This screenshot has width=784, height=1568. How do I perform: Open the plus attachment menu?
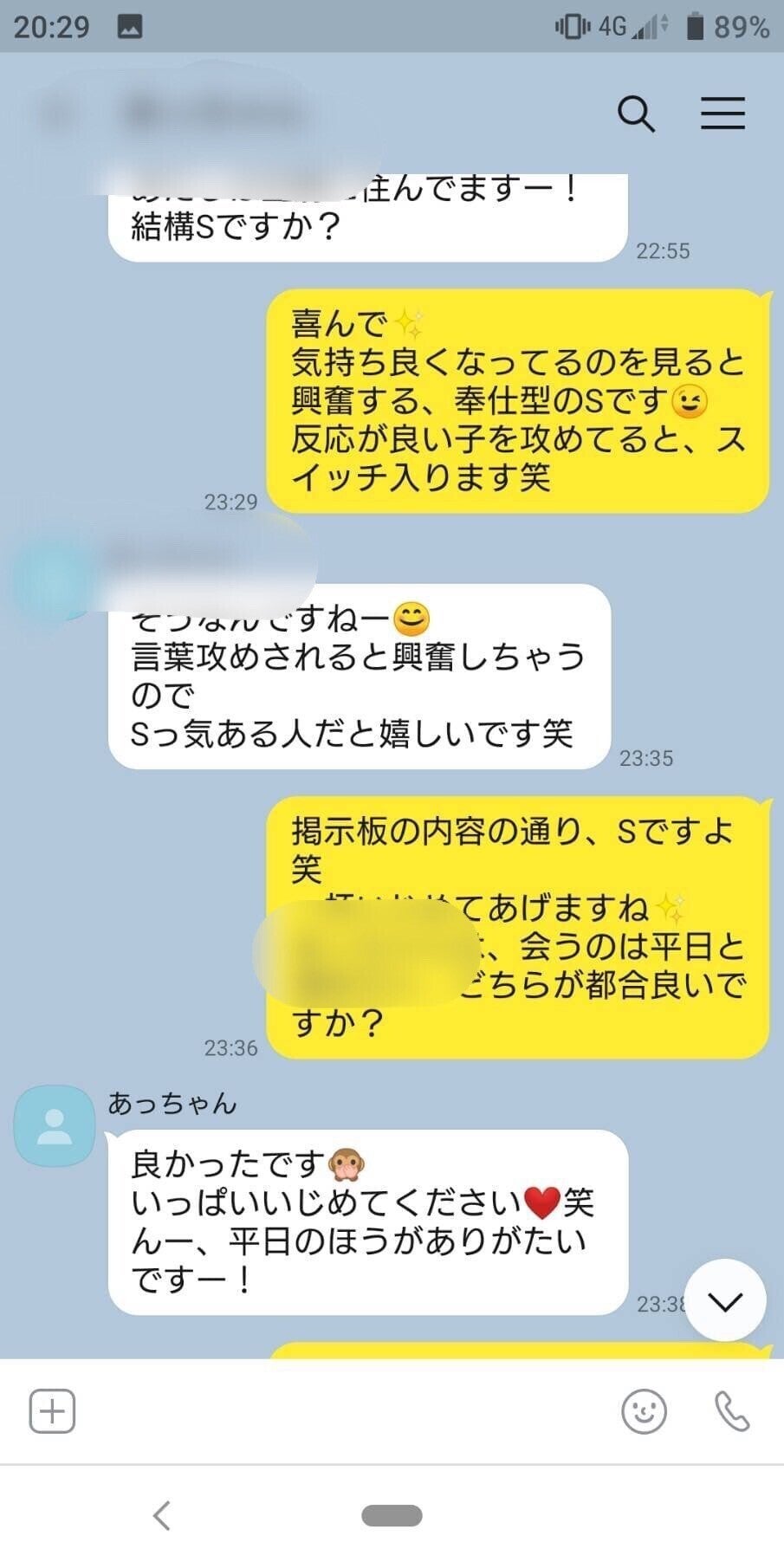click(x=53, y=1411)
